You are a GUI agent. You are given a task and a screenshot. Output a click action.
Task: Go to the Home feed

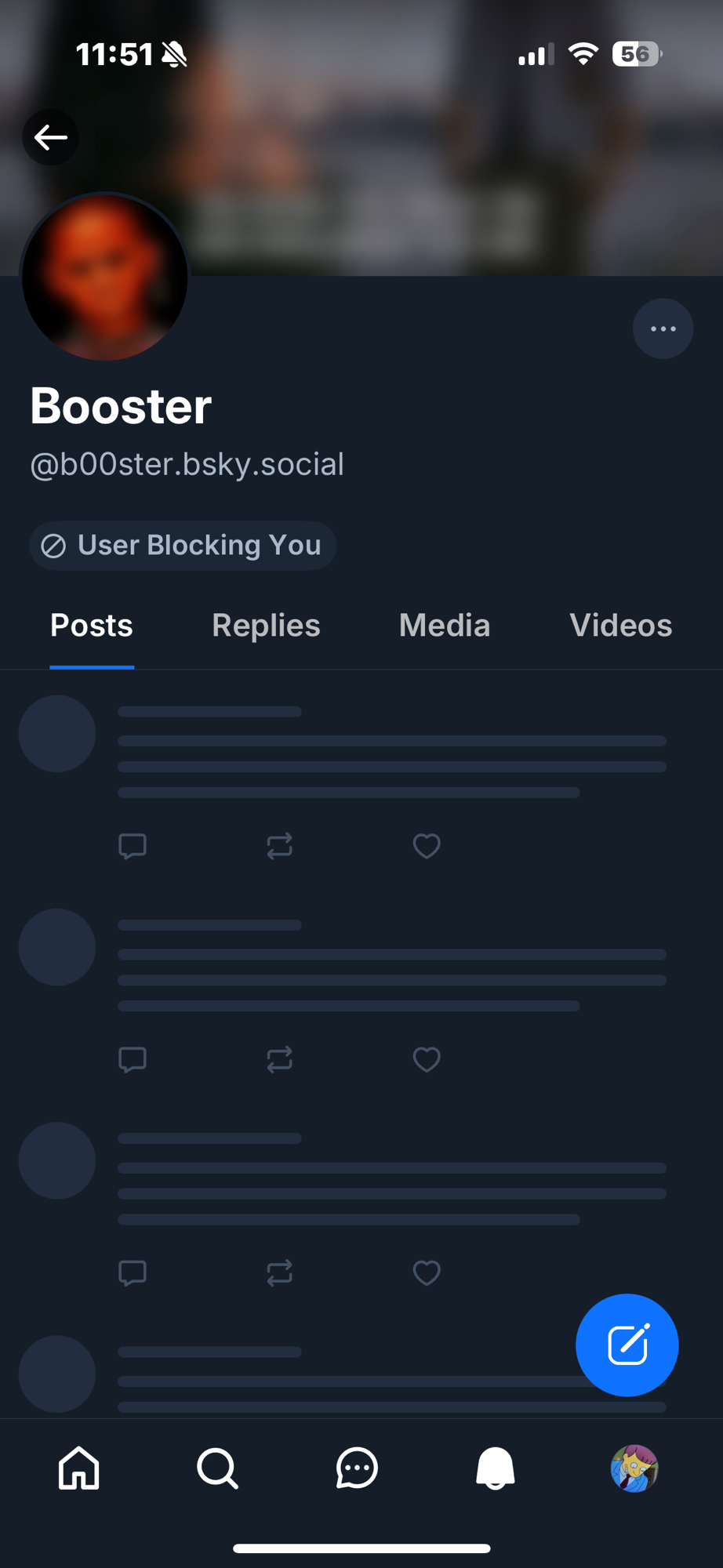point(79,1468)
